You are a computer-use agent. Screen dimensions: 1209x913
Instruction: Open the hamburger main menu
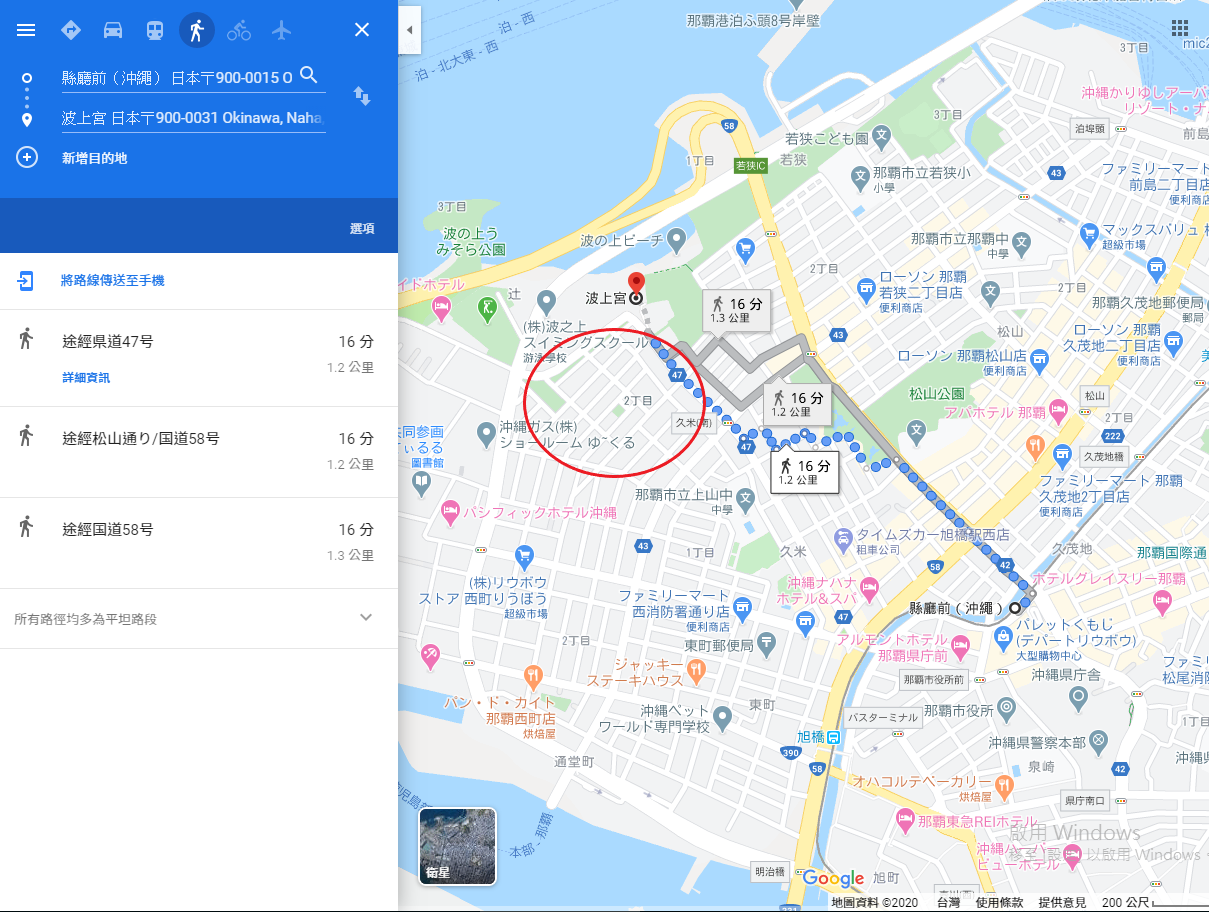pos(26,30)
